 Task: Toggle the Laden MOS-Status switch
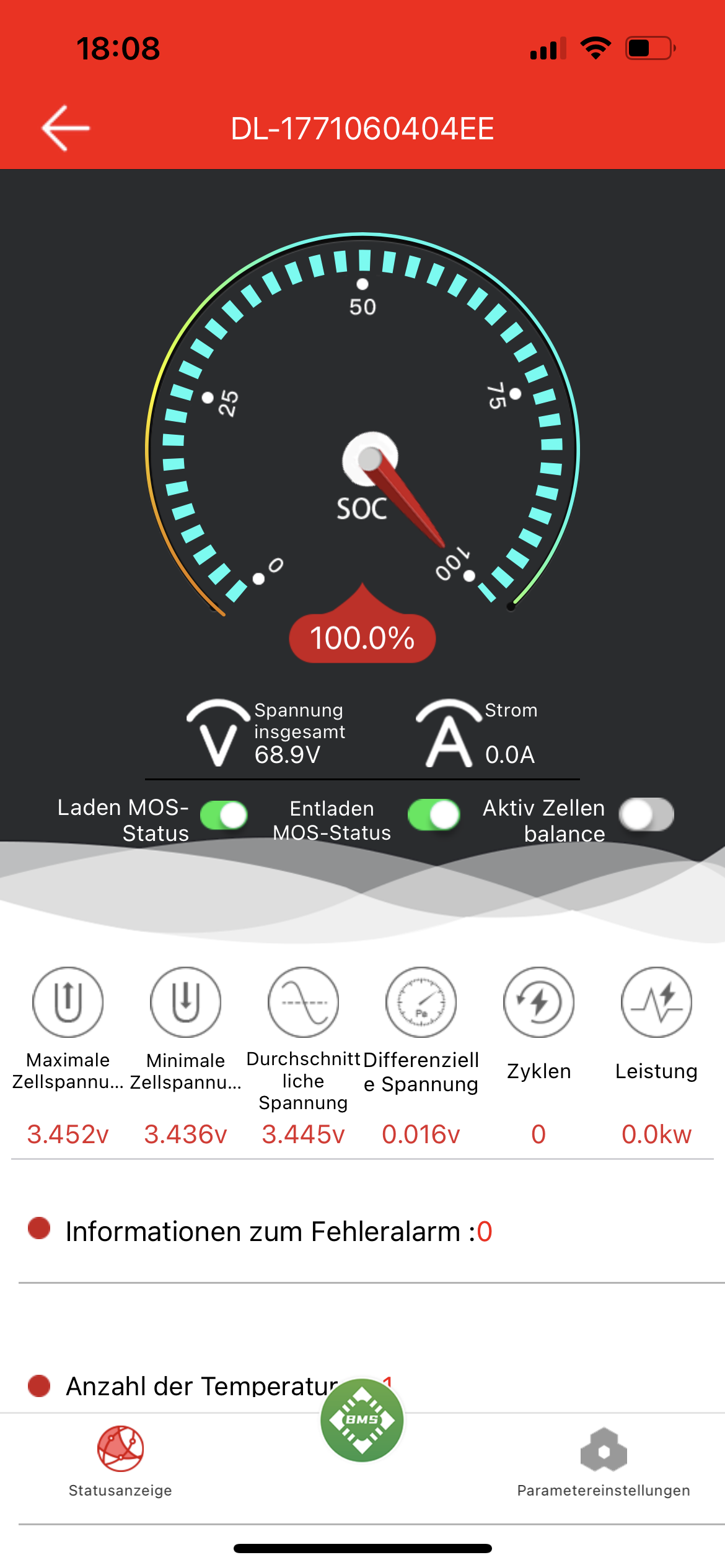pos(224,815)
